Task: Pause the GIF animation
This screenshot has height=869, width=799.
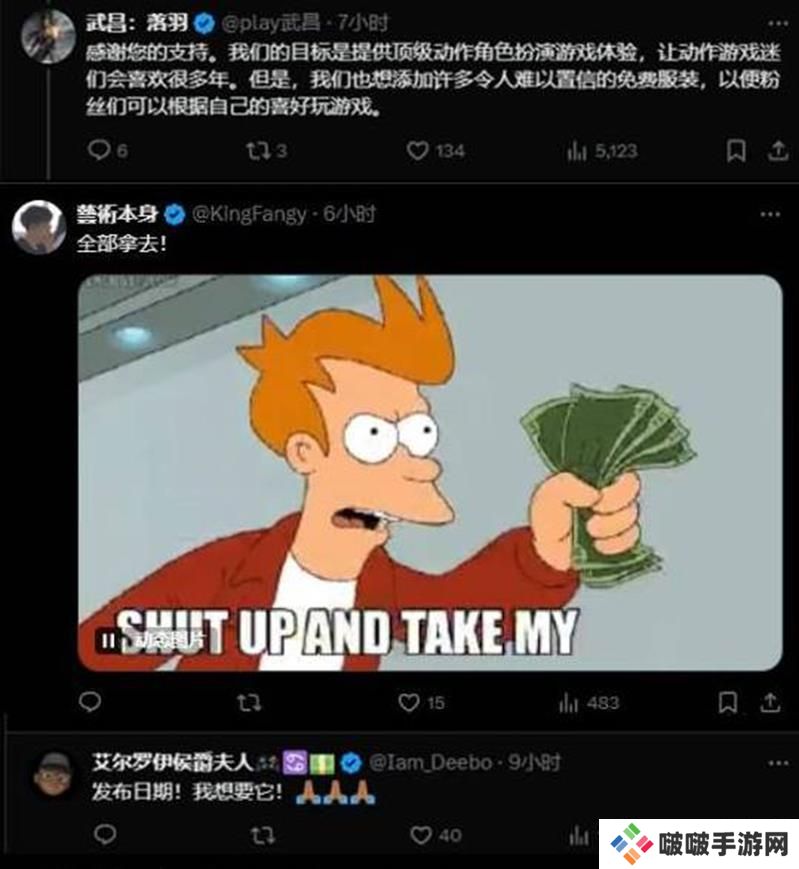Action: (106, 638)
